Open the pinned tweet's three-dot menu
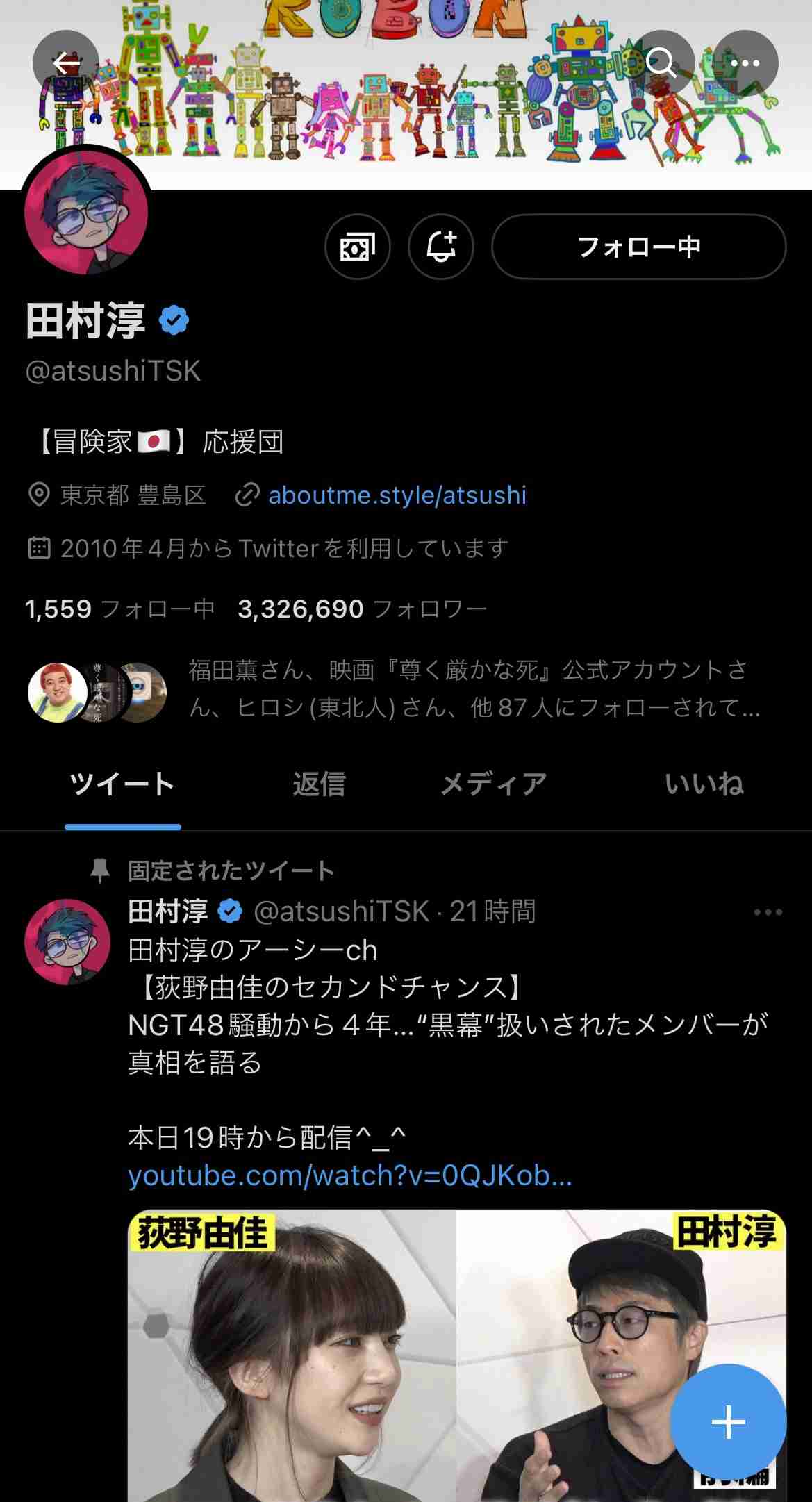 [768, 912]
